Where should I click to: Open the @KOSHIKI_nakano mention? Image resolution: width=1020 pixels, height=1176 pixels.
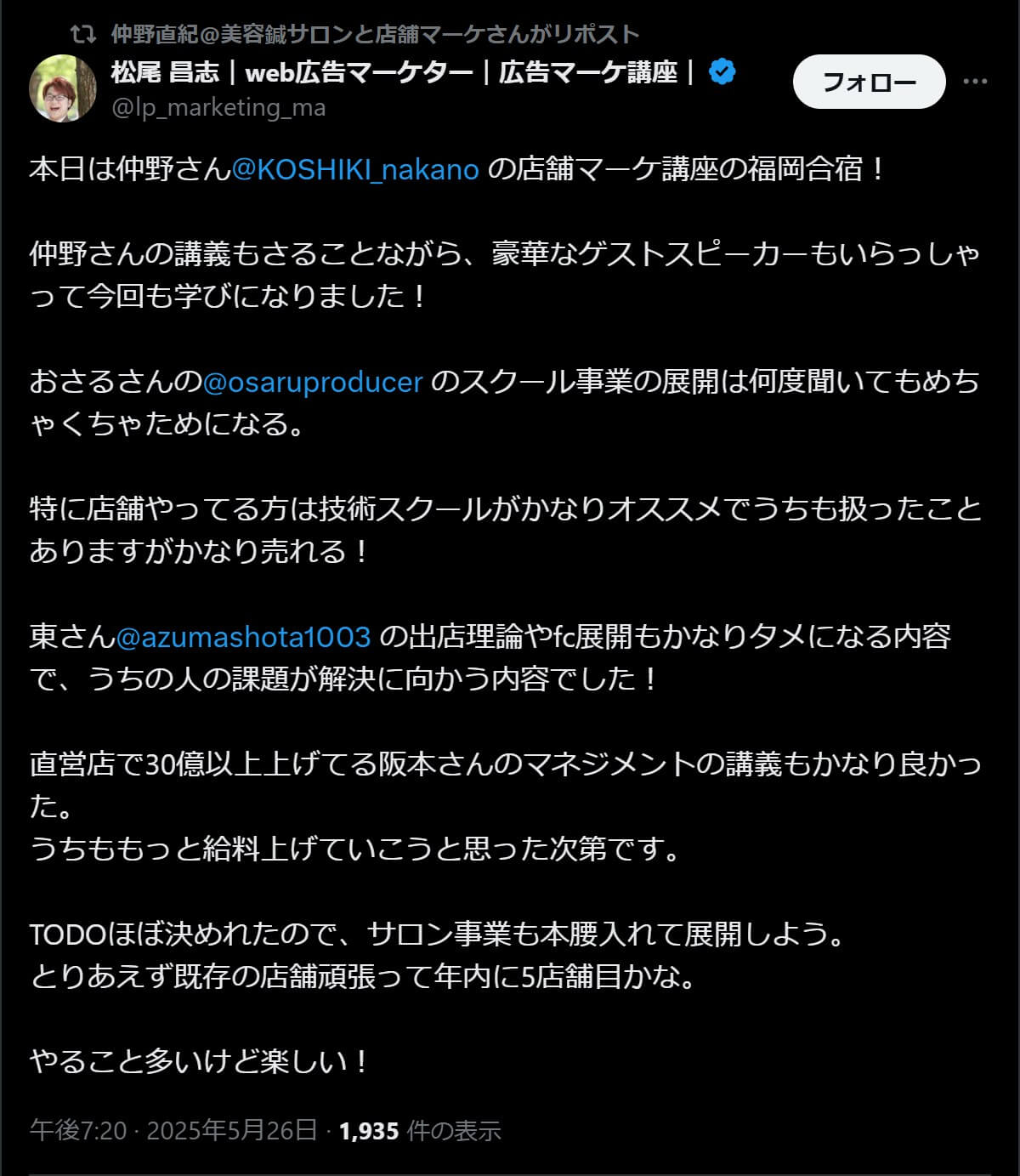pyautogui.click(x=355, y=169)
